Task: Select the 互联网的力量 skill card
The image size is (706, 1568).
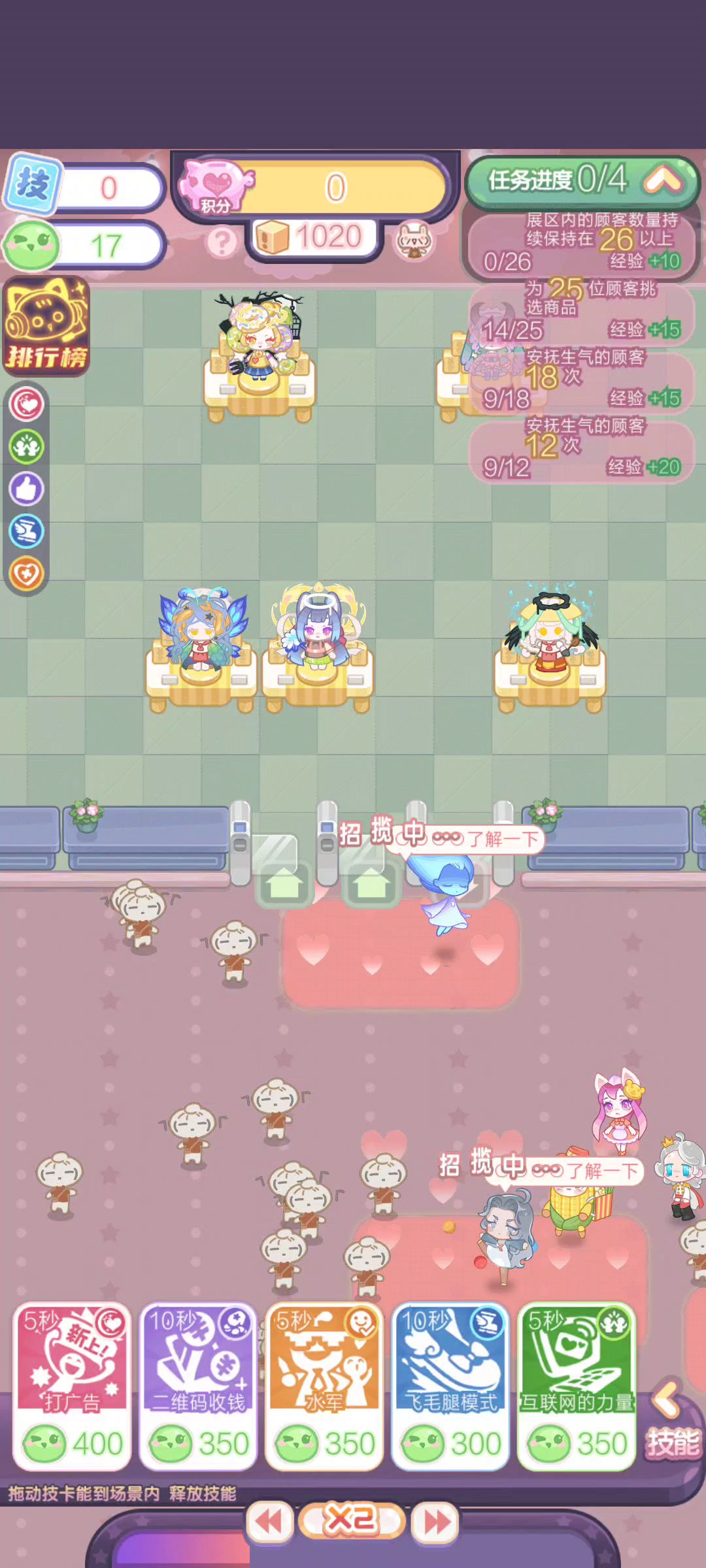Action: tap(577, 1385)
